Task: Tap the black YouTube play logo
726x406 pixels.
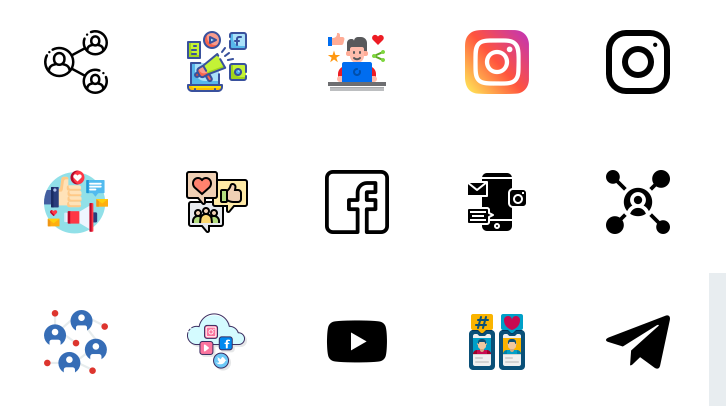Action: pyautogui.click(x=357, y=342)
